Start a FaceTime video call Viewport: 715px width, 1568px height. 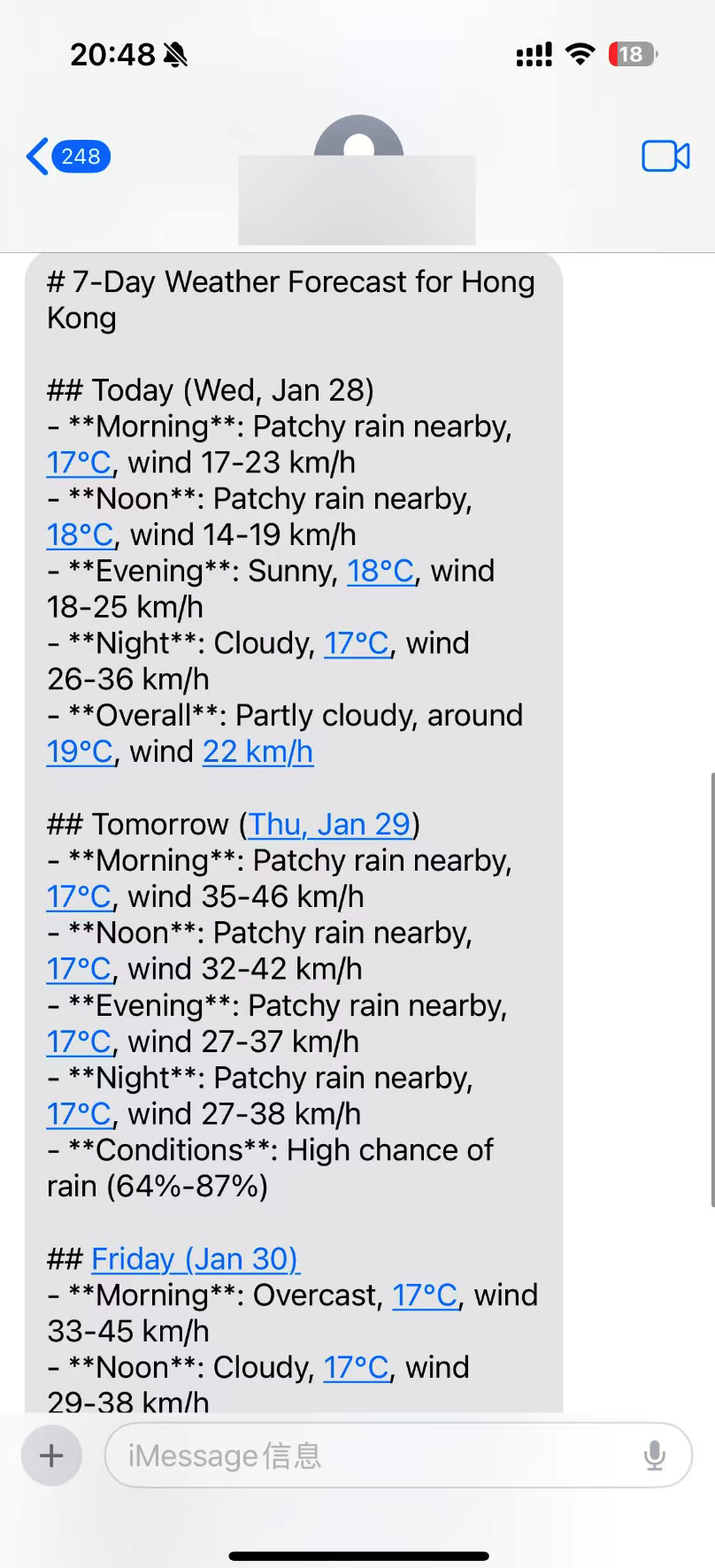click(665, 157)
